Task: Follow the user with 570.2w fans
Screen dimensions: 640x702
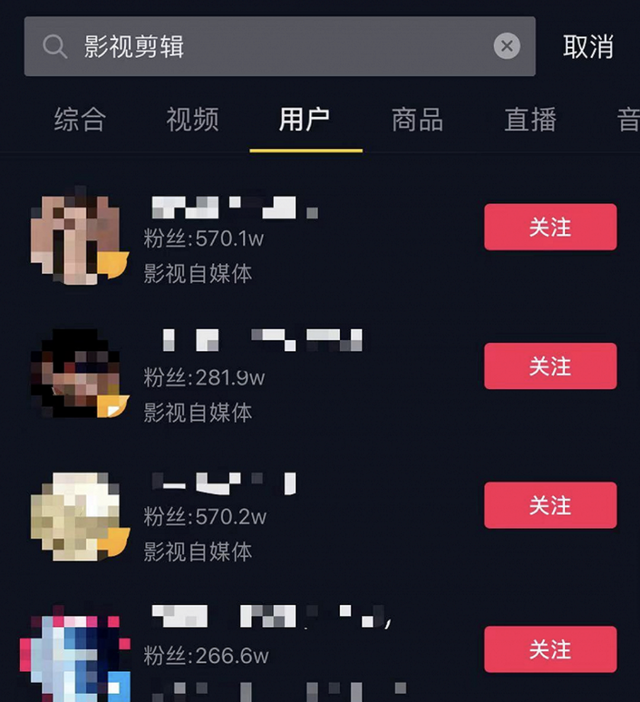Action: (550, 505)
